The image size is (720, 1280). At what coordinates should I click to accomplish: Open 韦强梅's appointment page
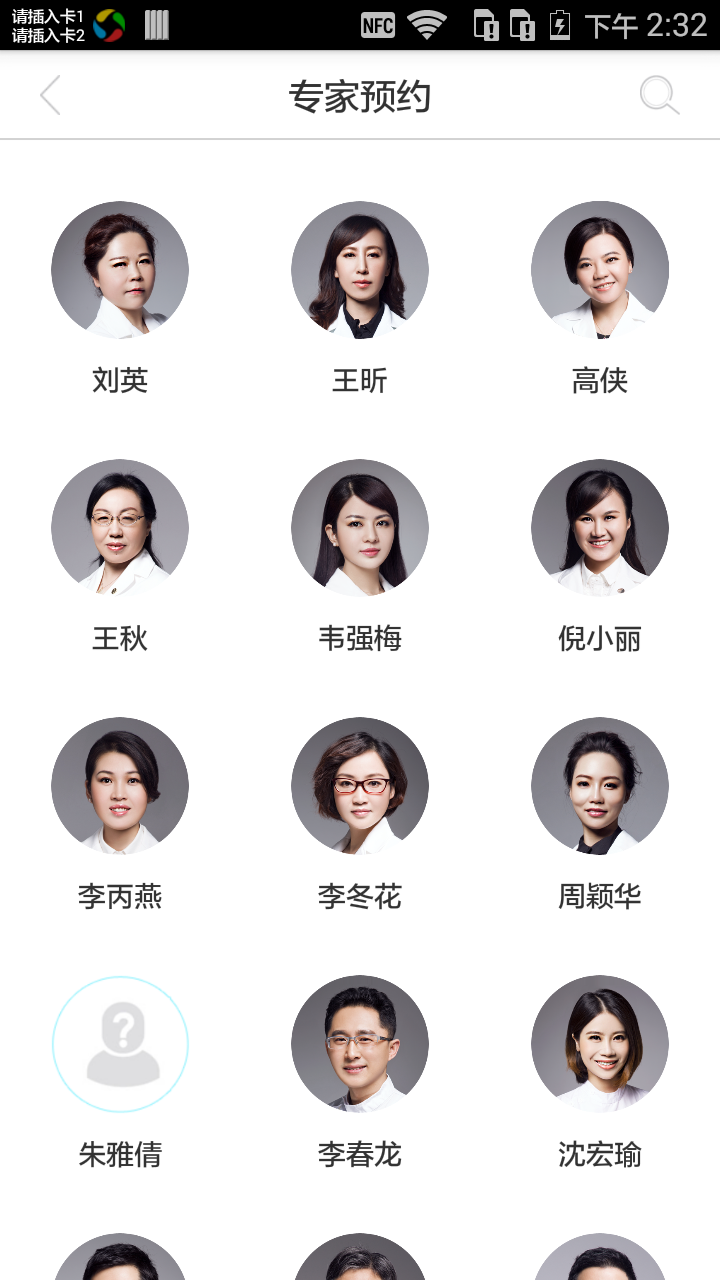(360, 528)
